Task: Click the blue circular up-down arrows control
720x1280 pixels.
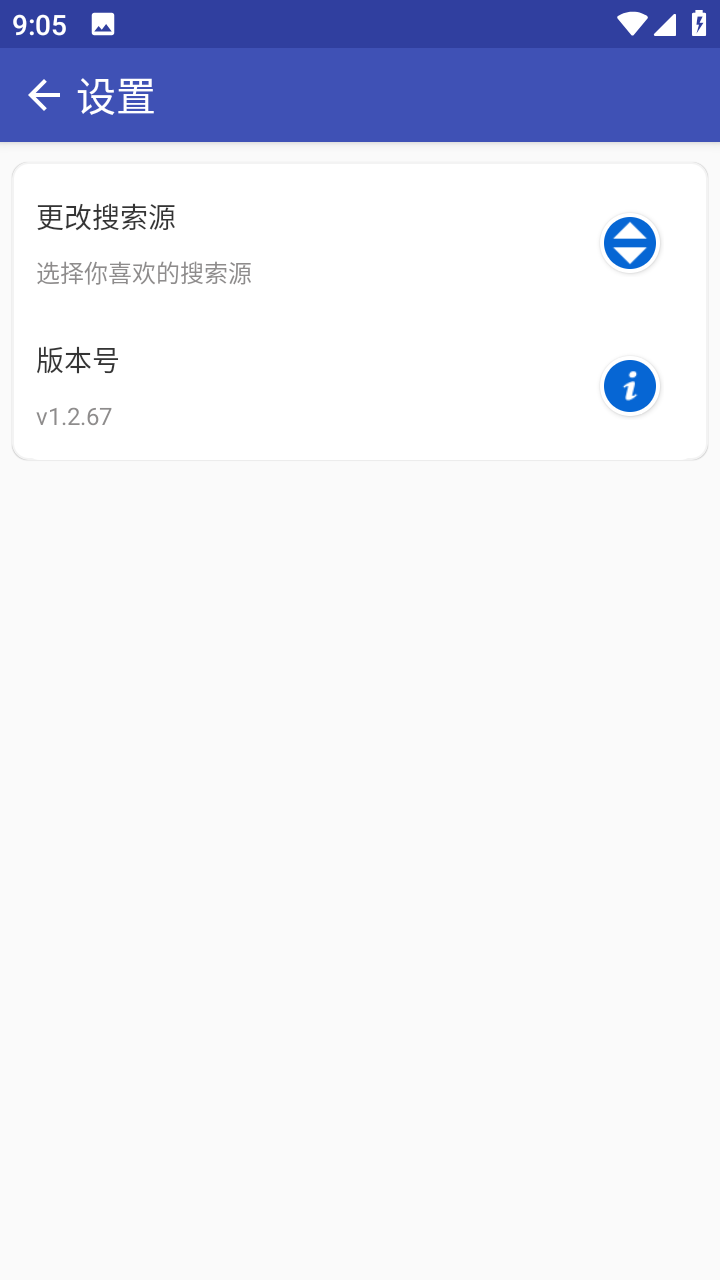Action: 629,242
